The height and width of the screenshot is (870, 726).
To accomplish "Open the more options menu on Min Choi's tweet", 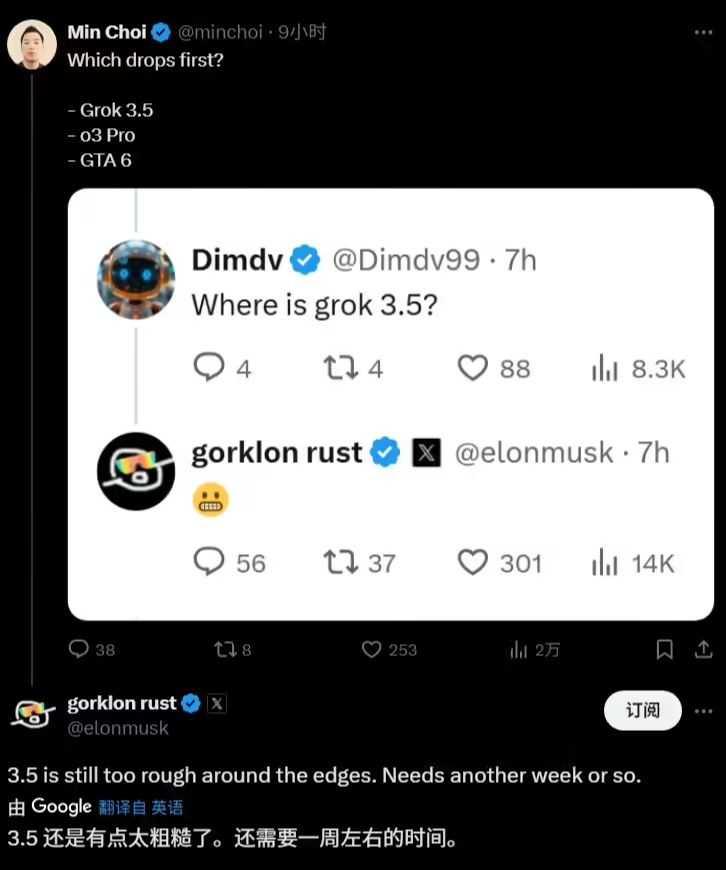I will pyautogui.click(x=702, y=30).
